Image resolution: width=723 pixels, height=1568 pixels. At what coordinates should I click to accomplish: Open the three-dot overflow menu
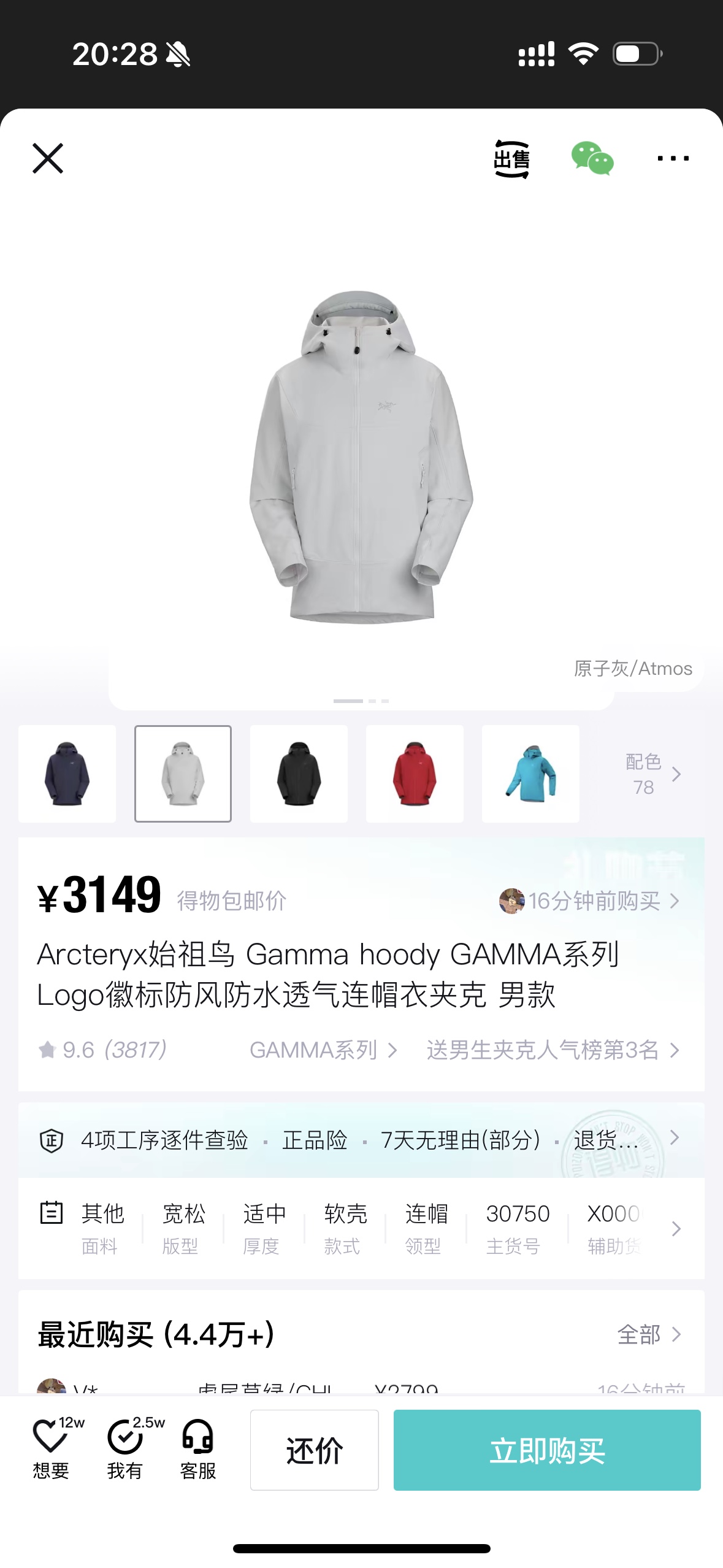673,159
